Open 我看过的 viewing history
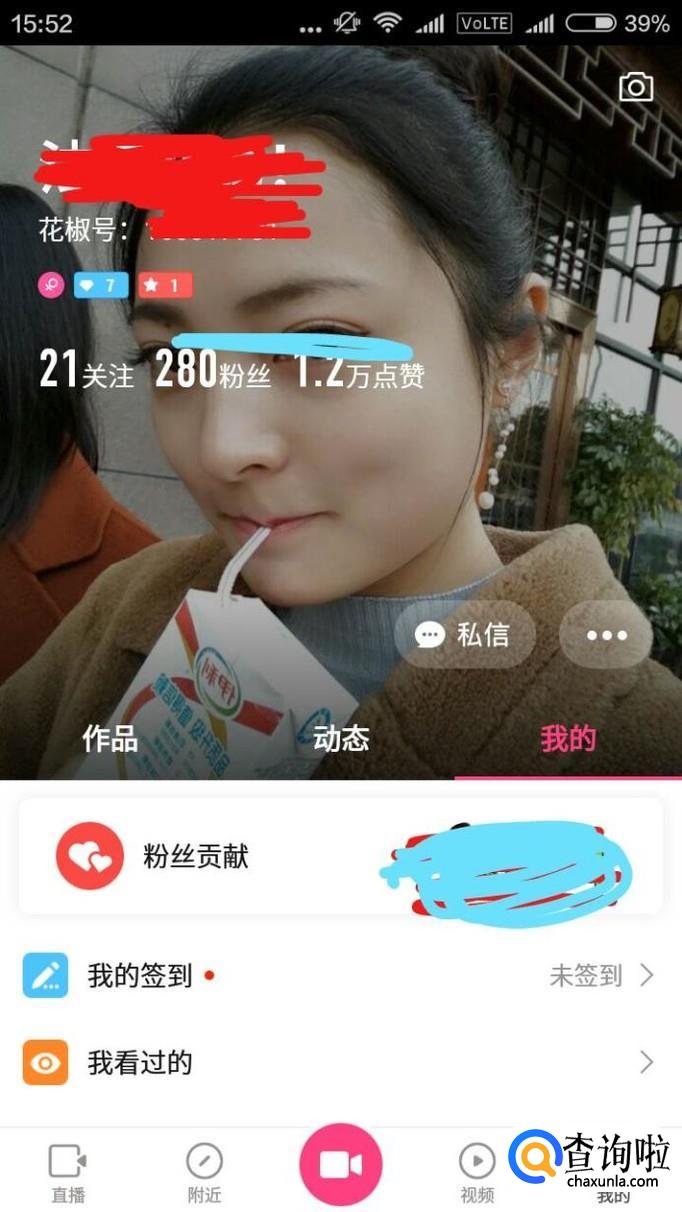 click(x=340, y=1062)
